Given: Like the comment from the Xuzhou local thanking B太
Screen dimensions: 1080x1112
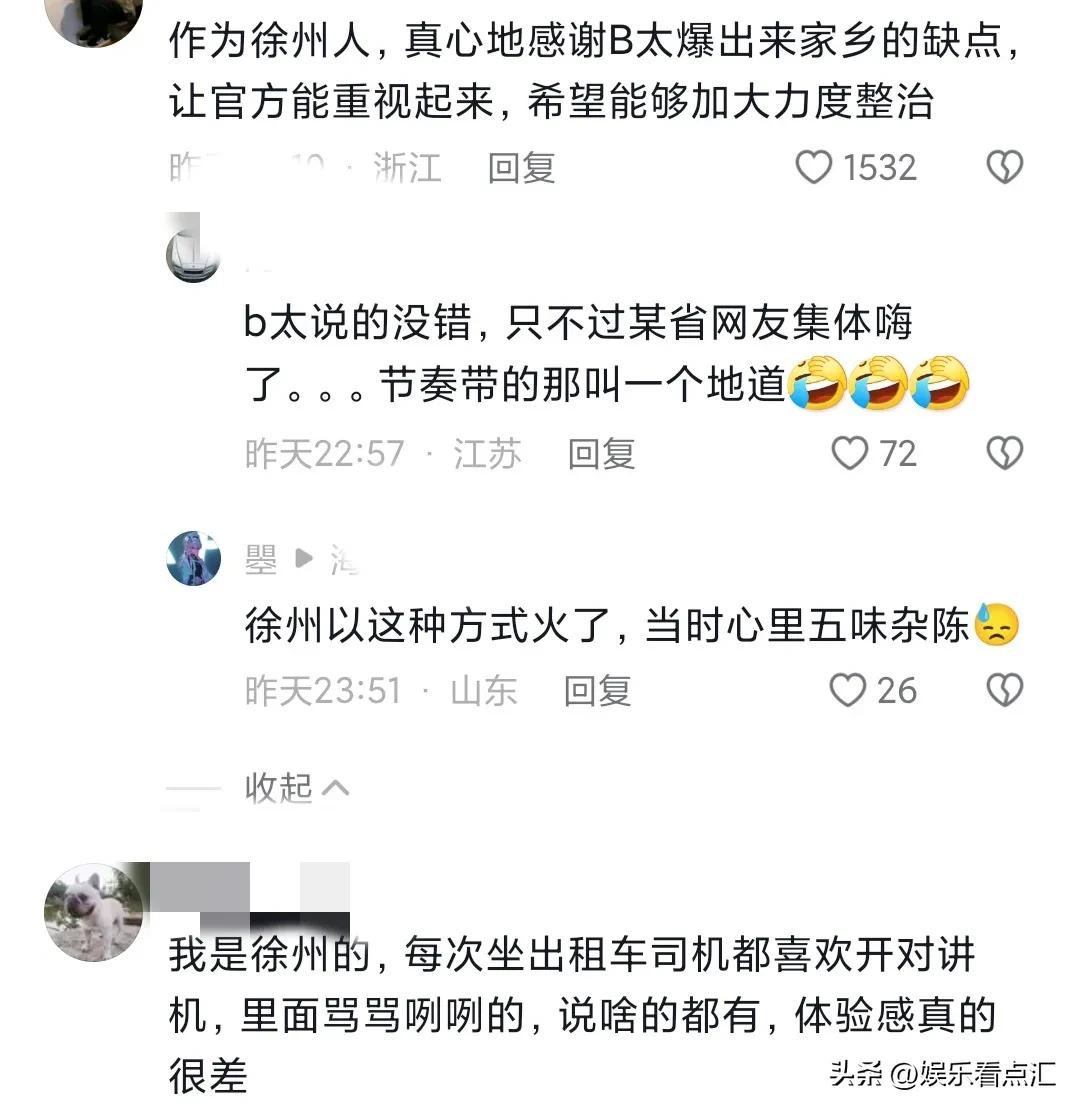Looking at the screenshot, I should pos(815,167).
